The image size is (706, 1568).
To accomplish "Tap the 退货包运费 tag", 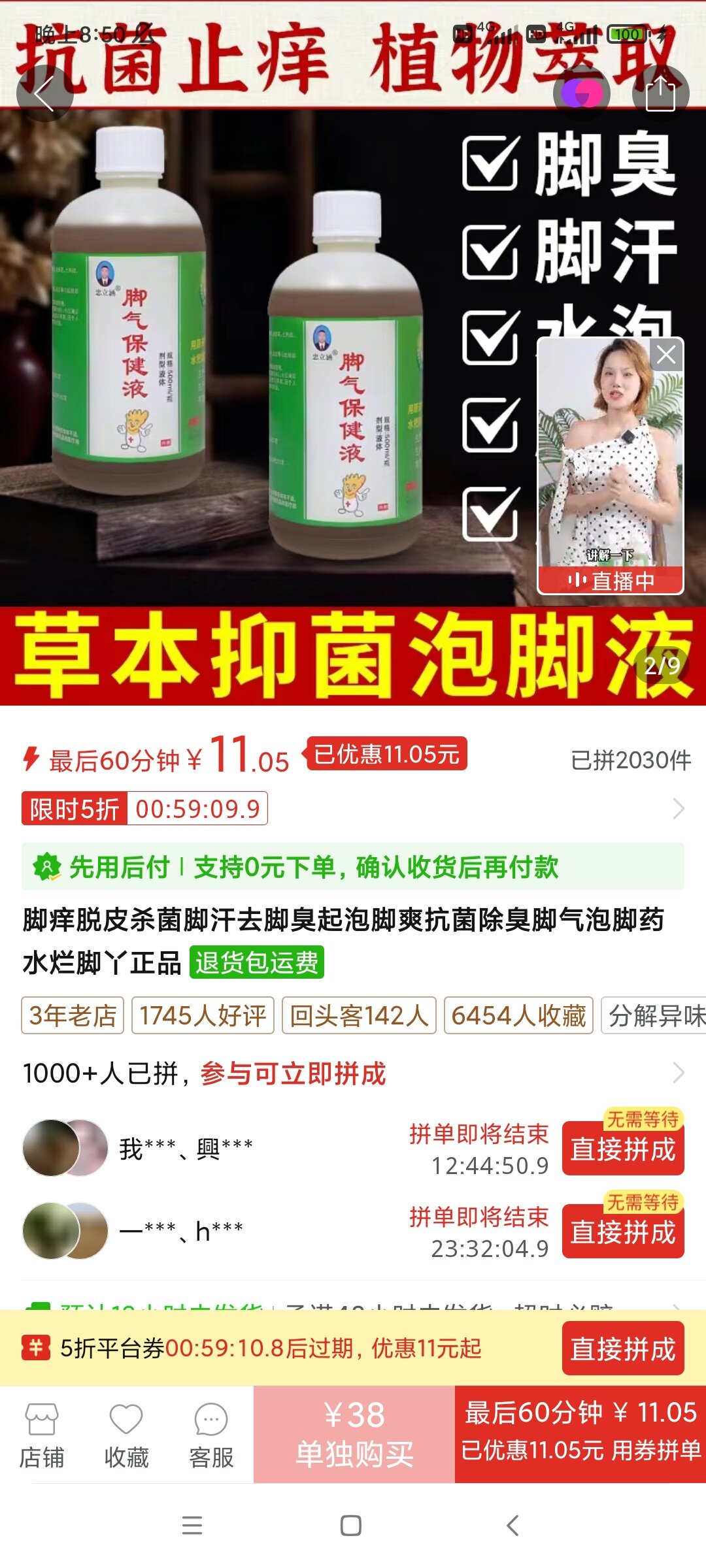I will point(256,963).
